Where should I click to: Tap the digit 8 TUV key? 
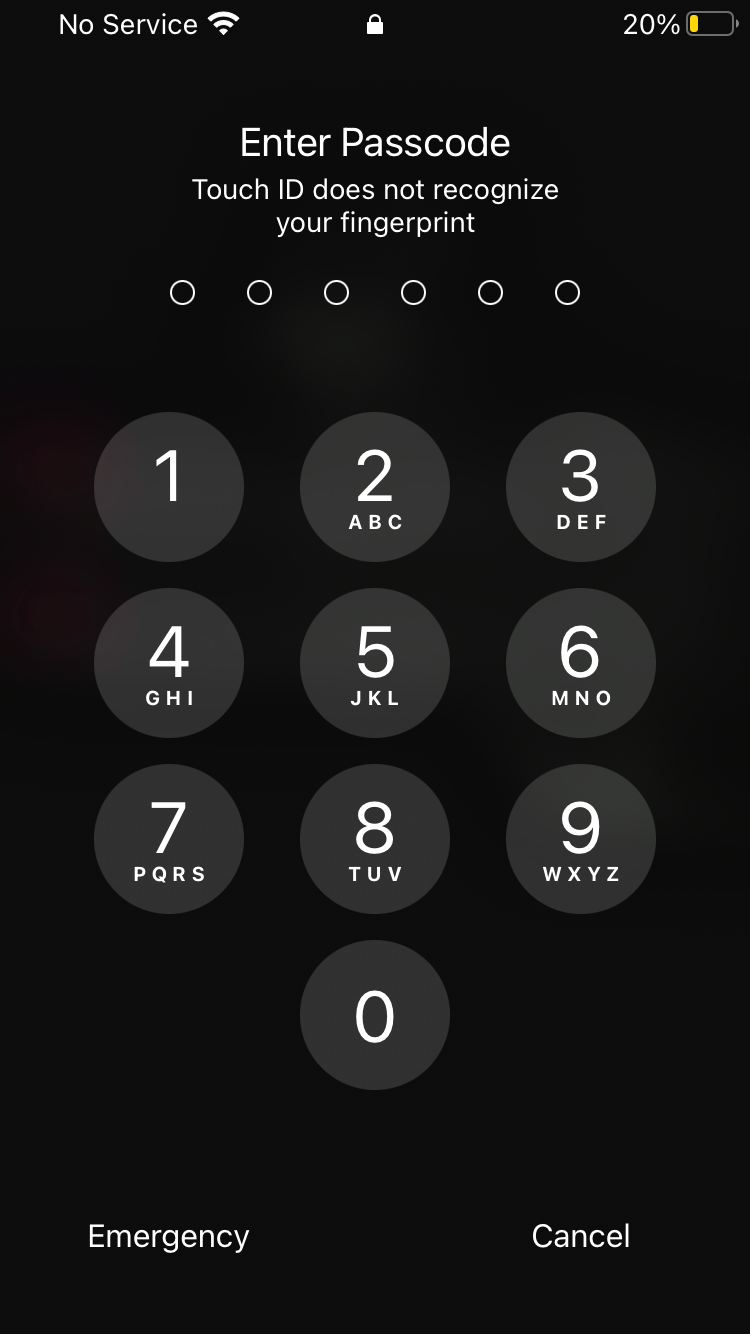point(375,839)
